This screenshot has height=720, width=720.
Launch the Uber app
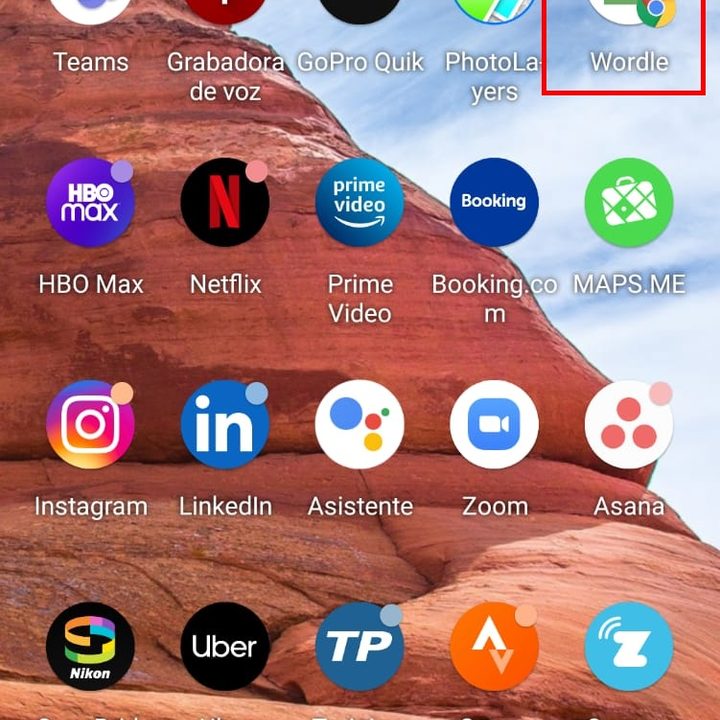pyautogui.click(x=225, y=646)
